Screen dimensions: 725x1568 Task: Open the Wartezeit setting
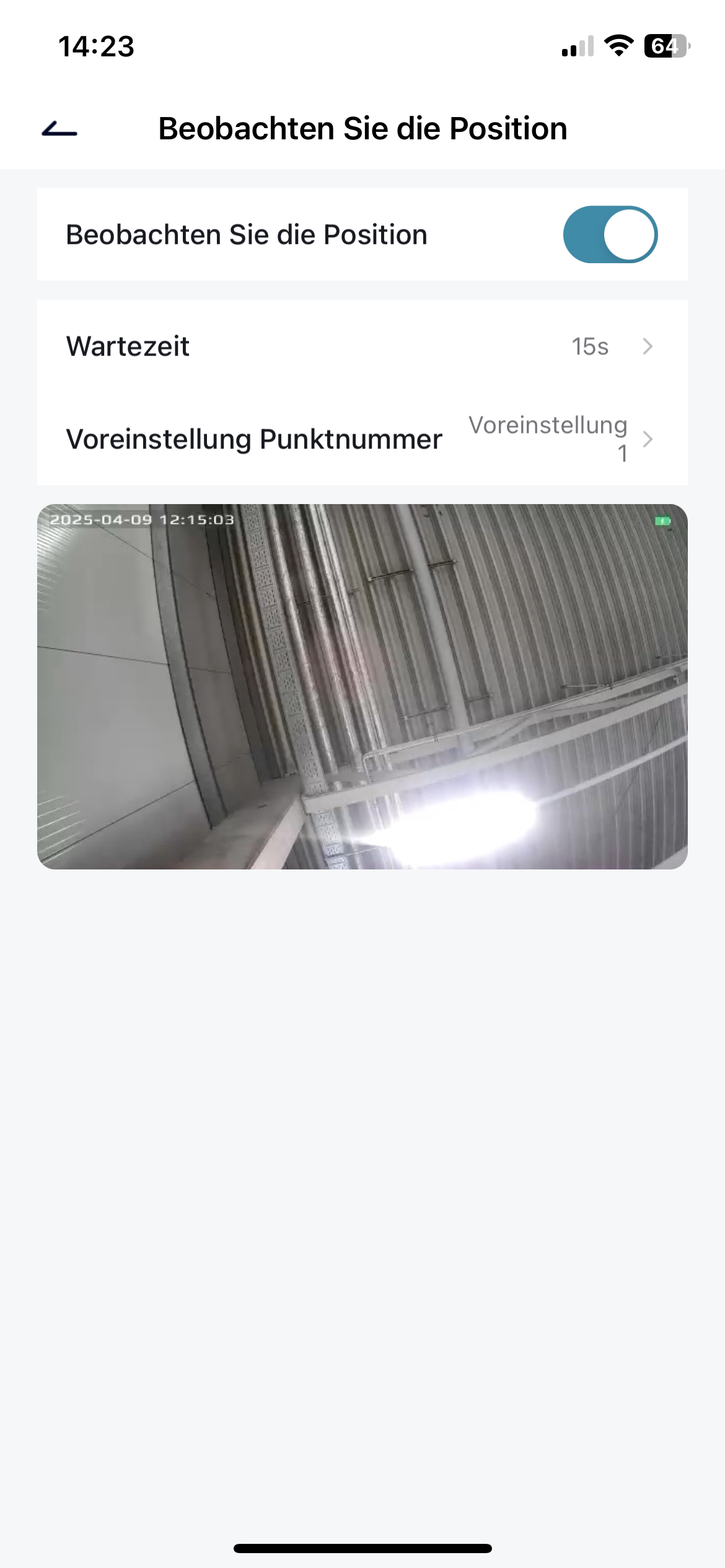click(x=362, y=346)
